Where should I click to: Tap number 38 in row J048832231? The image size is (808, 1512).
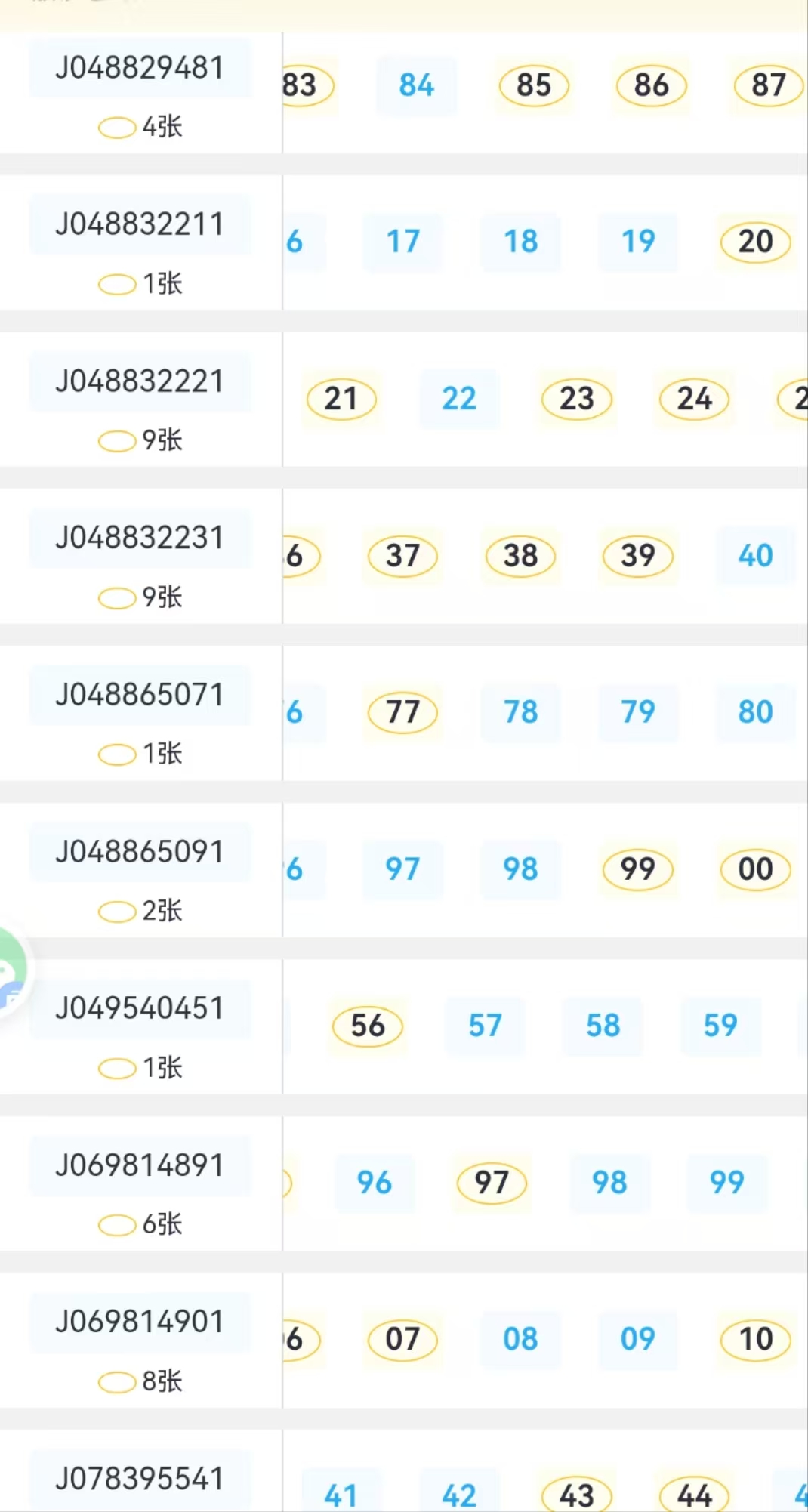tap(520, 556)
